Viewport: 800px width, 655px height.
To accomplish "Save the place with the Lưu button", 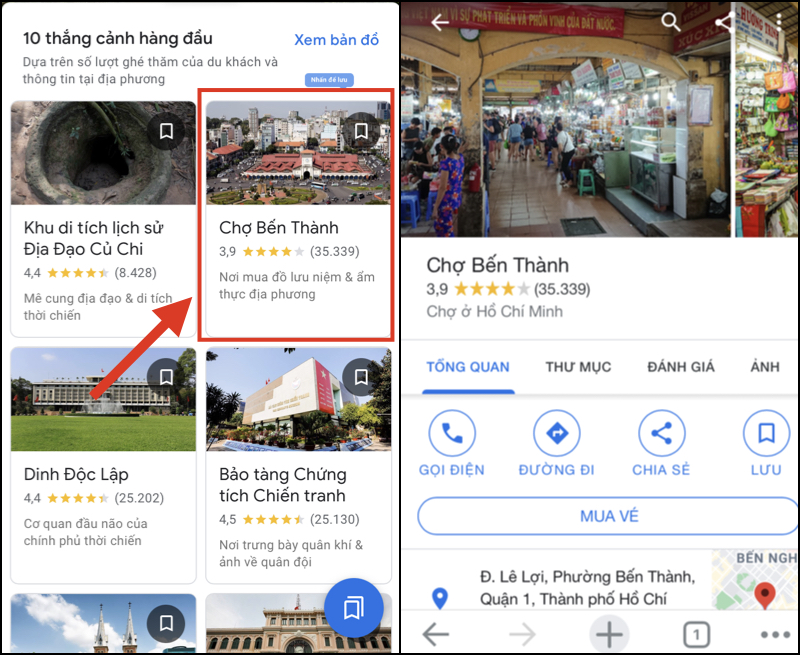I will click(x=766, y=444).
